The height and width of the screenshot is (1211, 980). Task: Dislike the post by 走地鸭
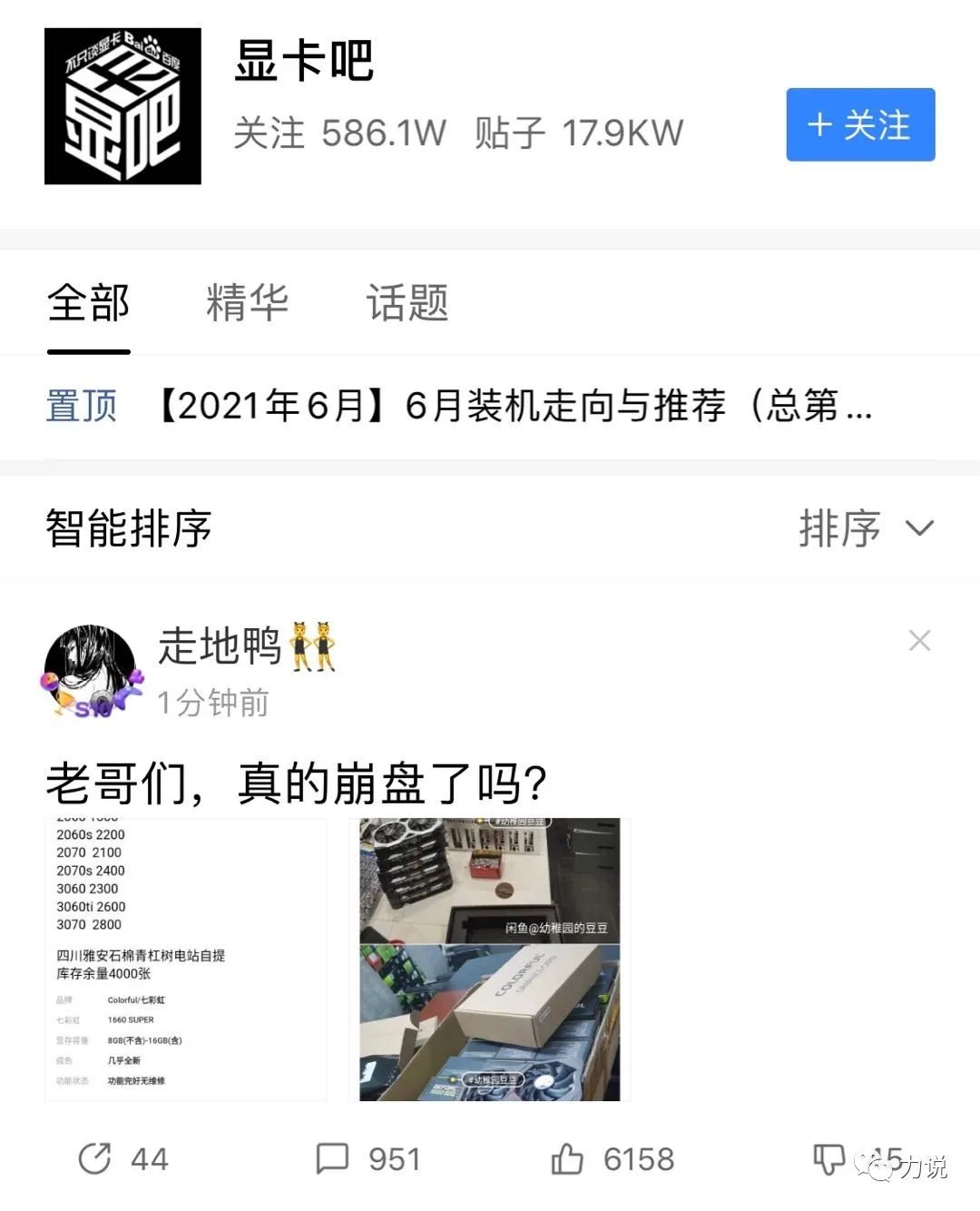(x=828, y=1158)
